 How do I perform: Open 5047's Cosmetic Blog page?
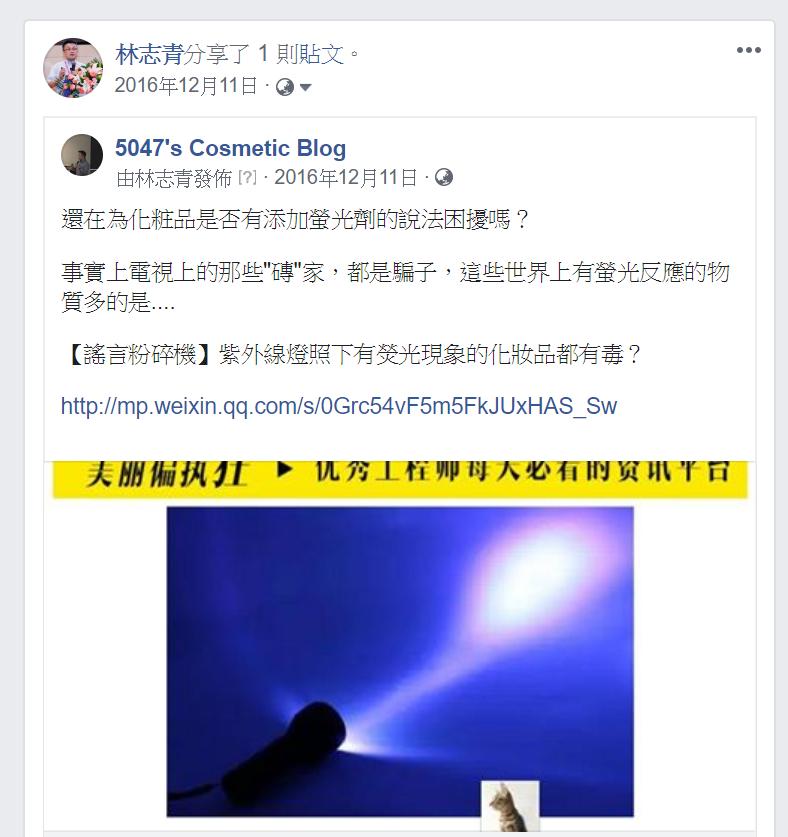[230, 149]
